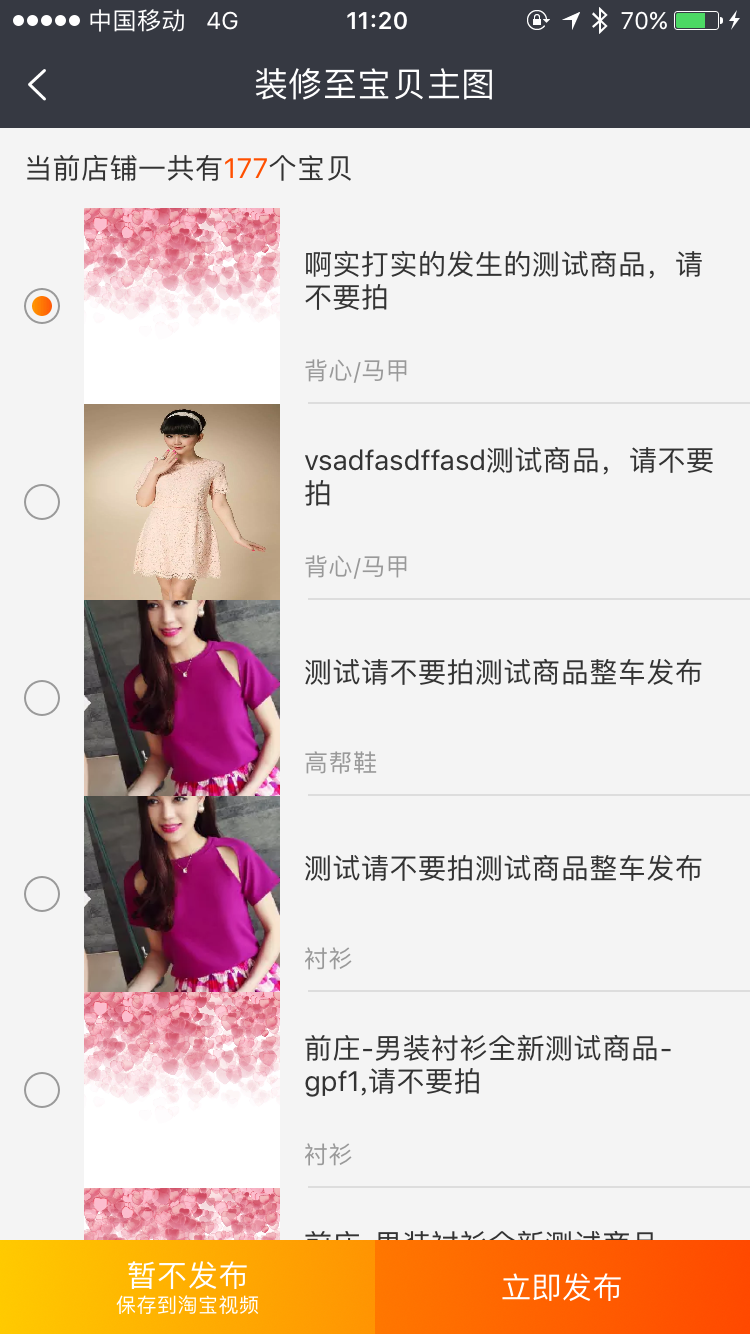Choose the 测试请不要拍 item labeled 高帮鞋

[x=42, y=697]
